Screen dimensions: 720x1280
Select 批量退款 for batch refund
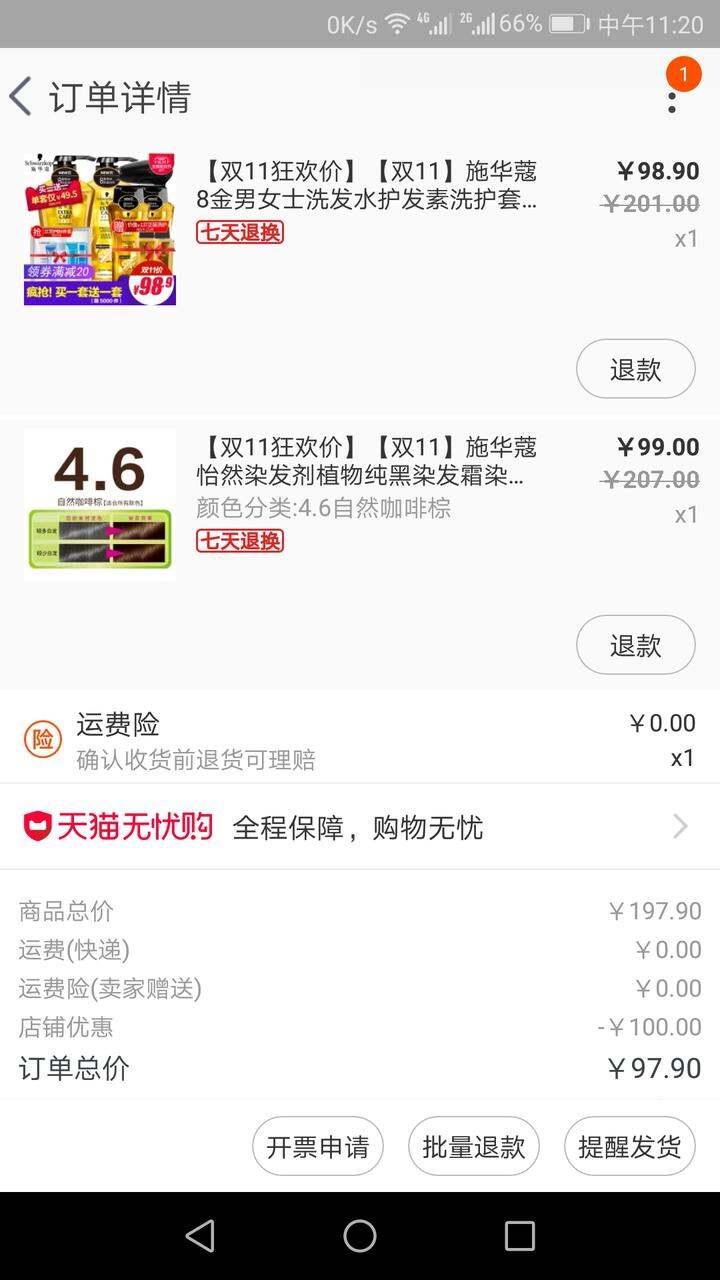(x=473, y=1146)
